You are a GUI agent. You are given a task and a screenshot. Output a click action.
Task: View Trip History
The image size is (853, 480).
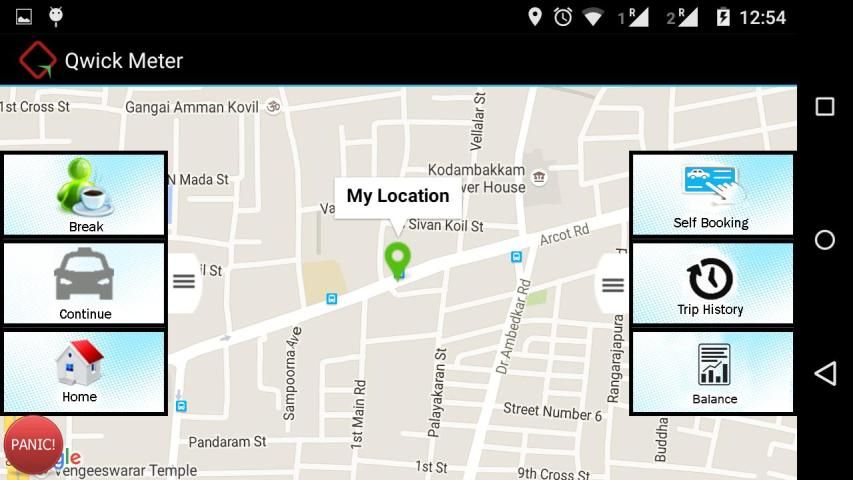(x=712, y=284)
